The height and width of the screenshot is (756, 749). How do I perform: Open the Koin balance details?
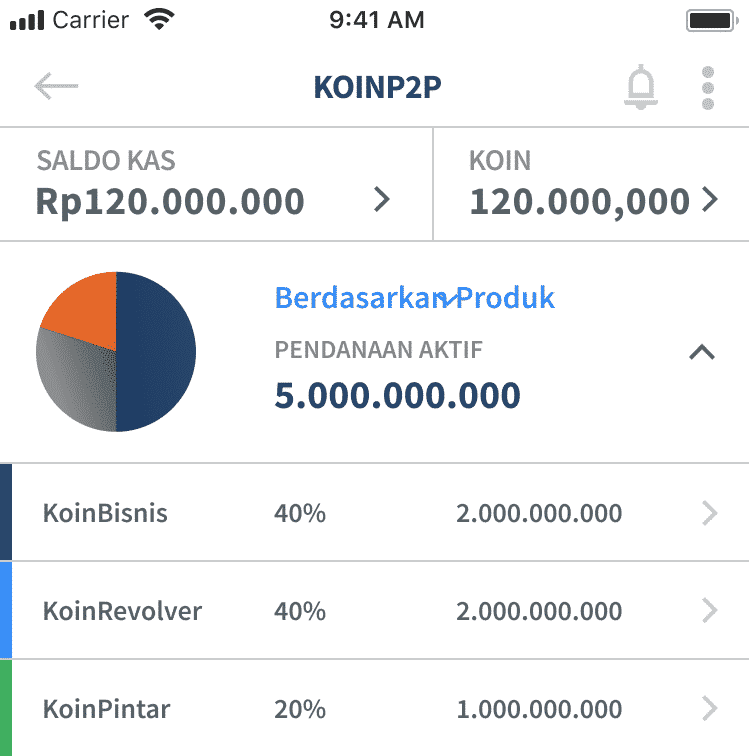[592, 184]
